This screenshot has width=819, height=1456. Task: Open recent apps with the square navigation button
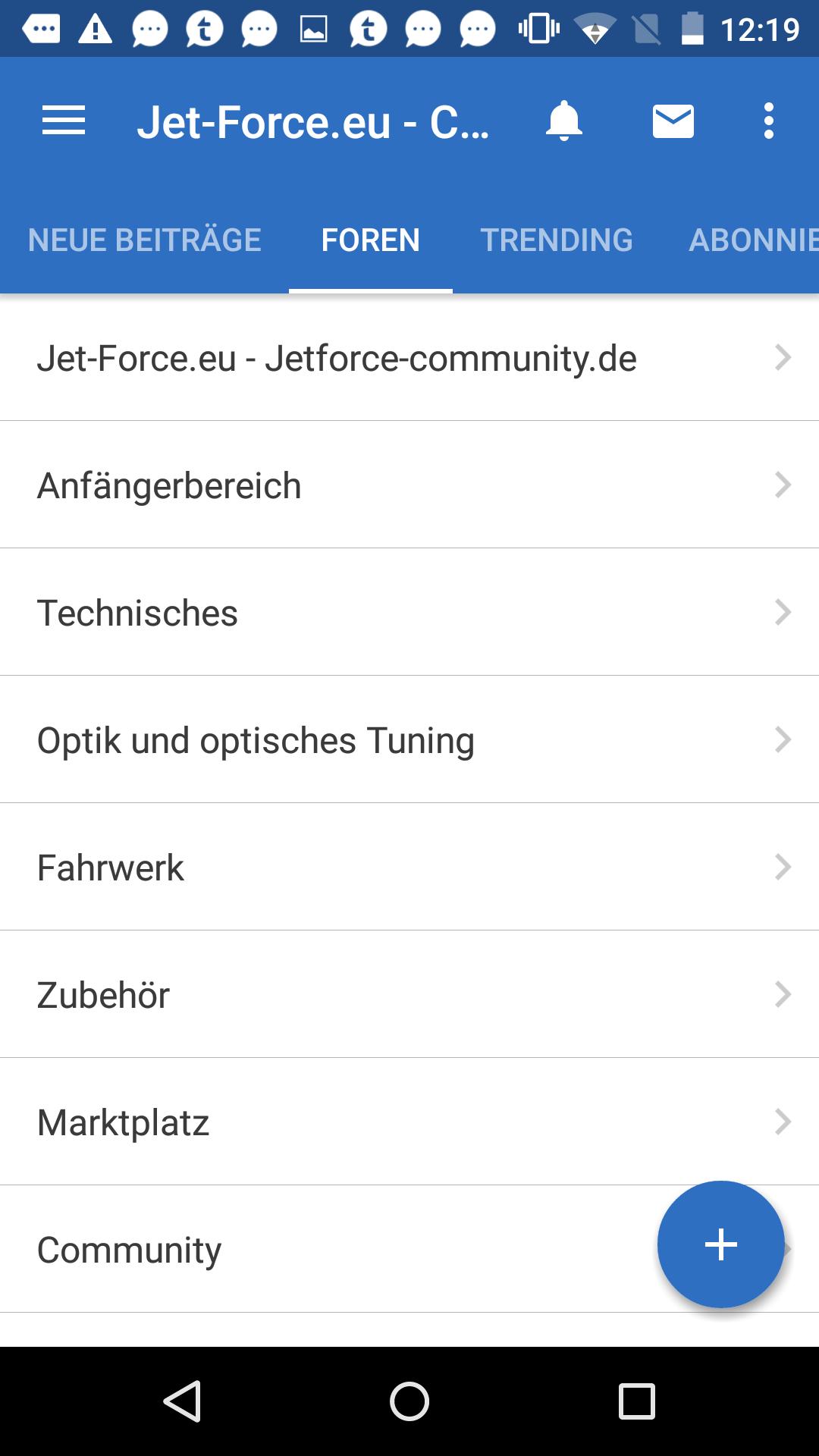[637, 1401]
